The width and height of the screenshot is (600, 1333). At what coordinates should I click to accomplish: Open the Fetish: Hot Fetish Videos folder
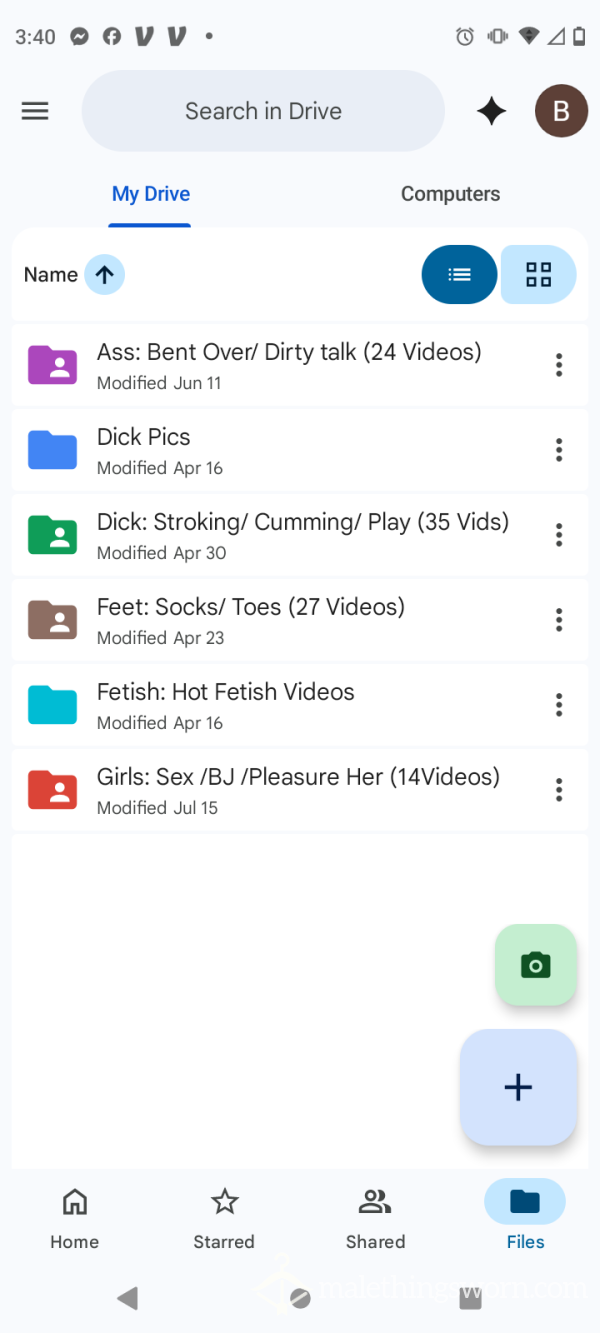[300, 705]
